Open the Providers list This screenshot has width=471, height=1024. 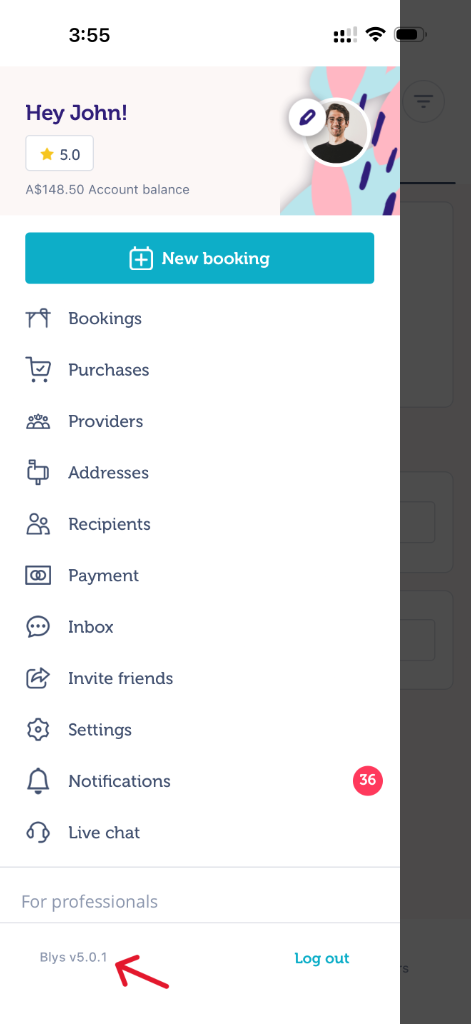point(199,421)
